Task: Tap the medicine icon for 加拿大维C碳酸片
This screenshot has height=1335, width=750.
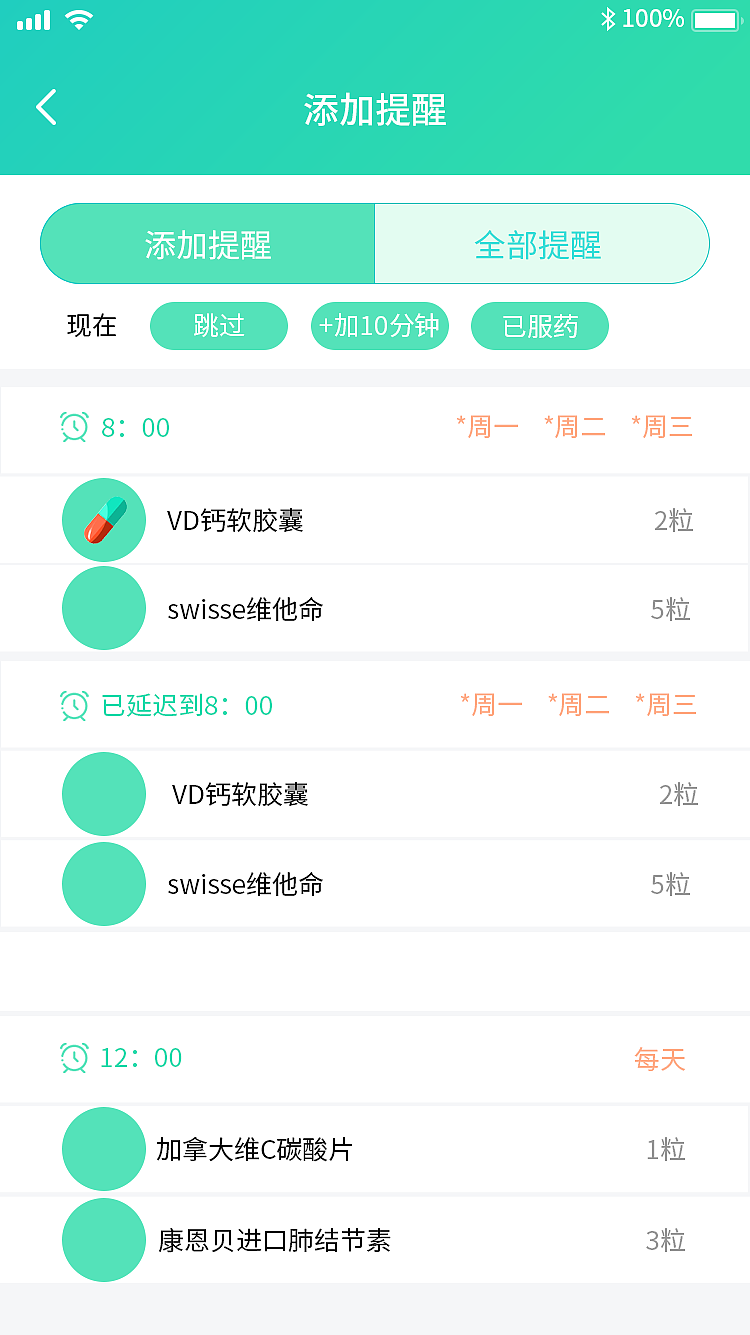Action: 104,1149
